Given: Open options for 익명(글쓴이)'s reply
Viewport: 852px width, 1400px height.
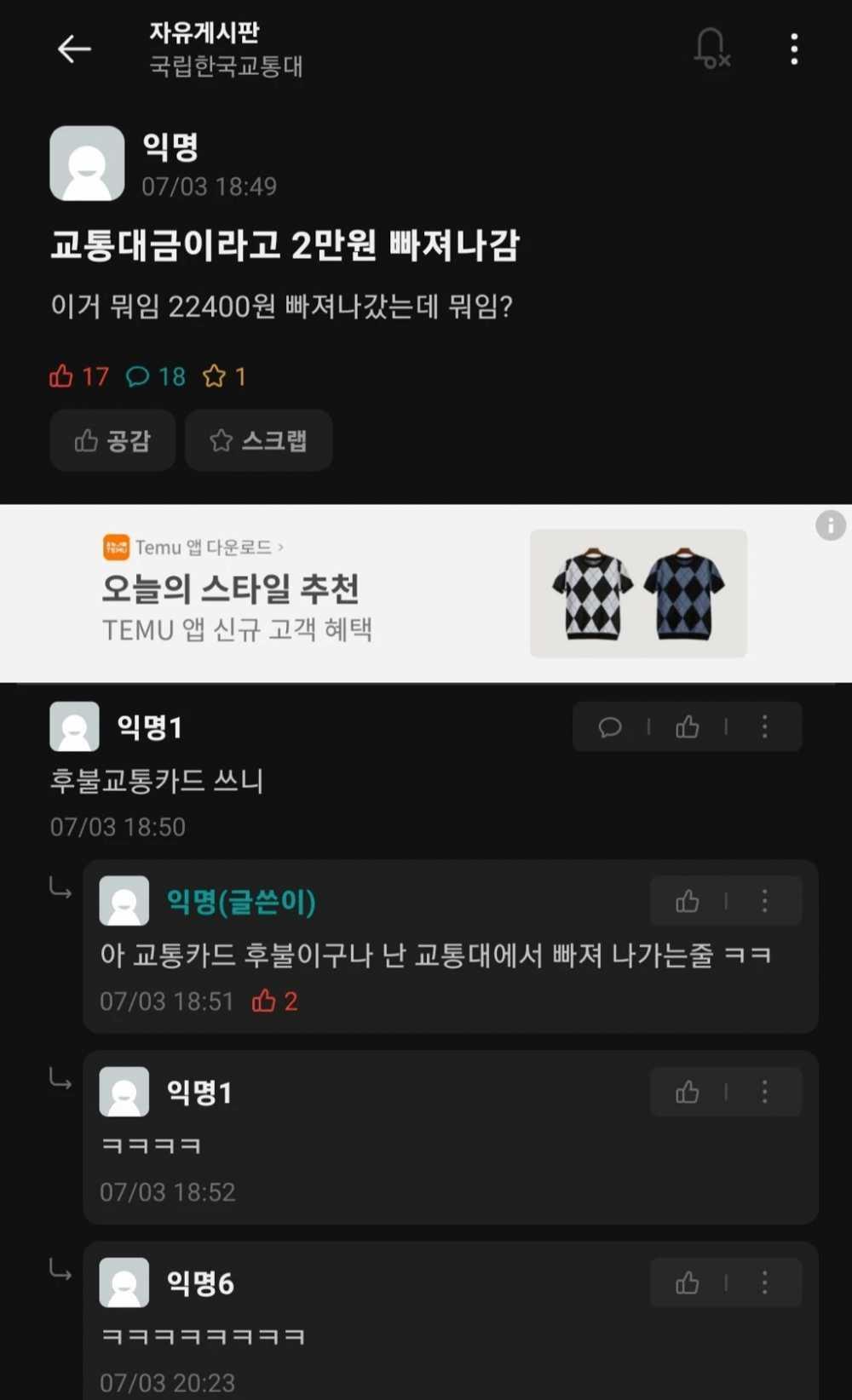Looking at the screenshot, I should (x=765, y=901).
